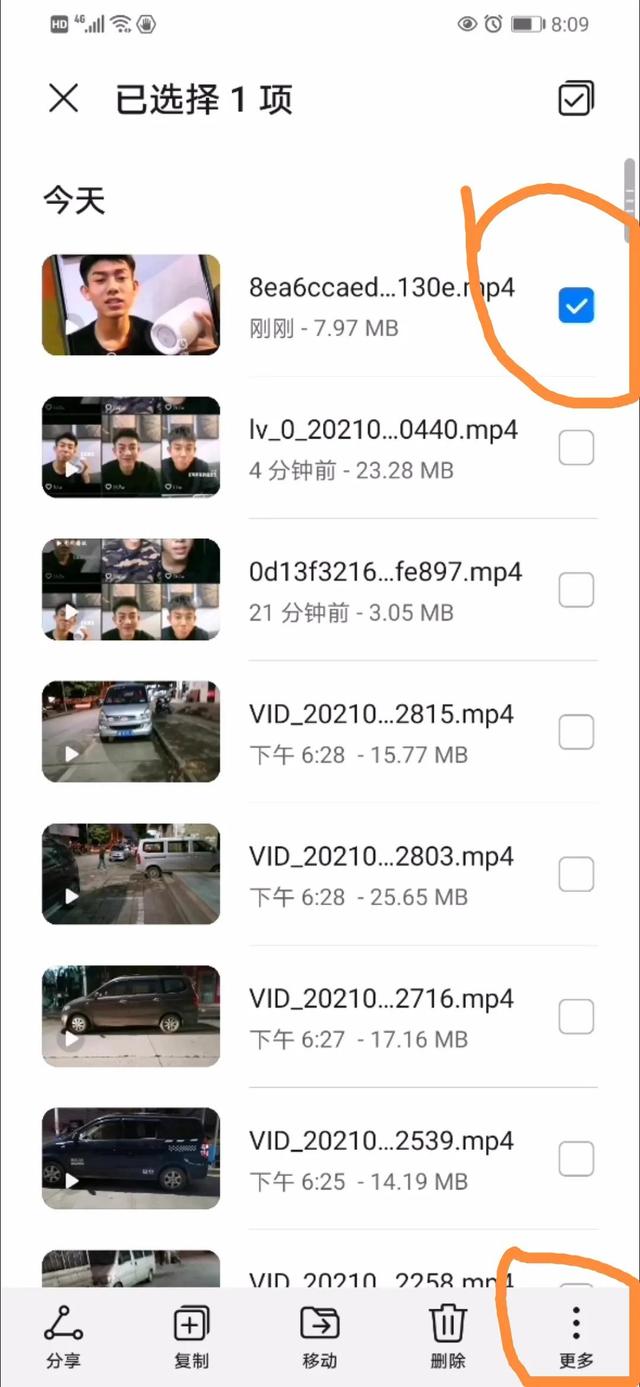The height and width of the screenshot is (1387, 640).
Task: Tap the select all icon
Action: (x=575, y=99)
